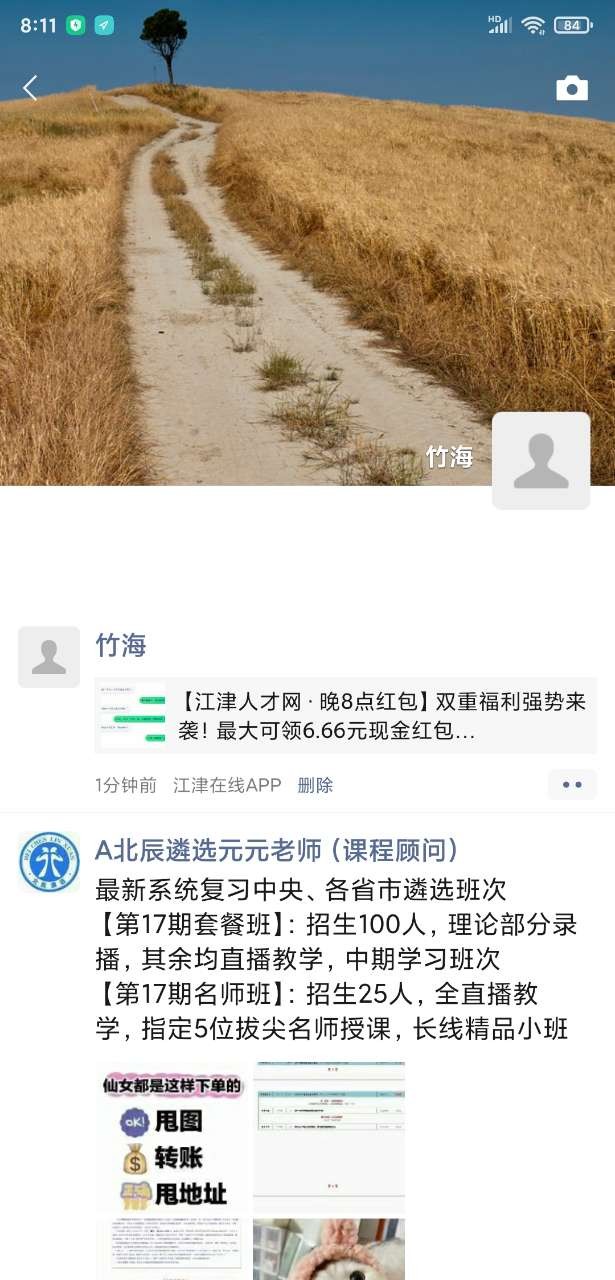This screenshot has height=1280, width=615.
Task: Tap A北辰遴选元元老师's avatar
Action: coord(49,862)
